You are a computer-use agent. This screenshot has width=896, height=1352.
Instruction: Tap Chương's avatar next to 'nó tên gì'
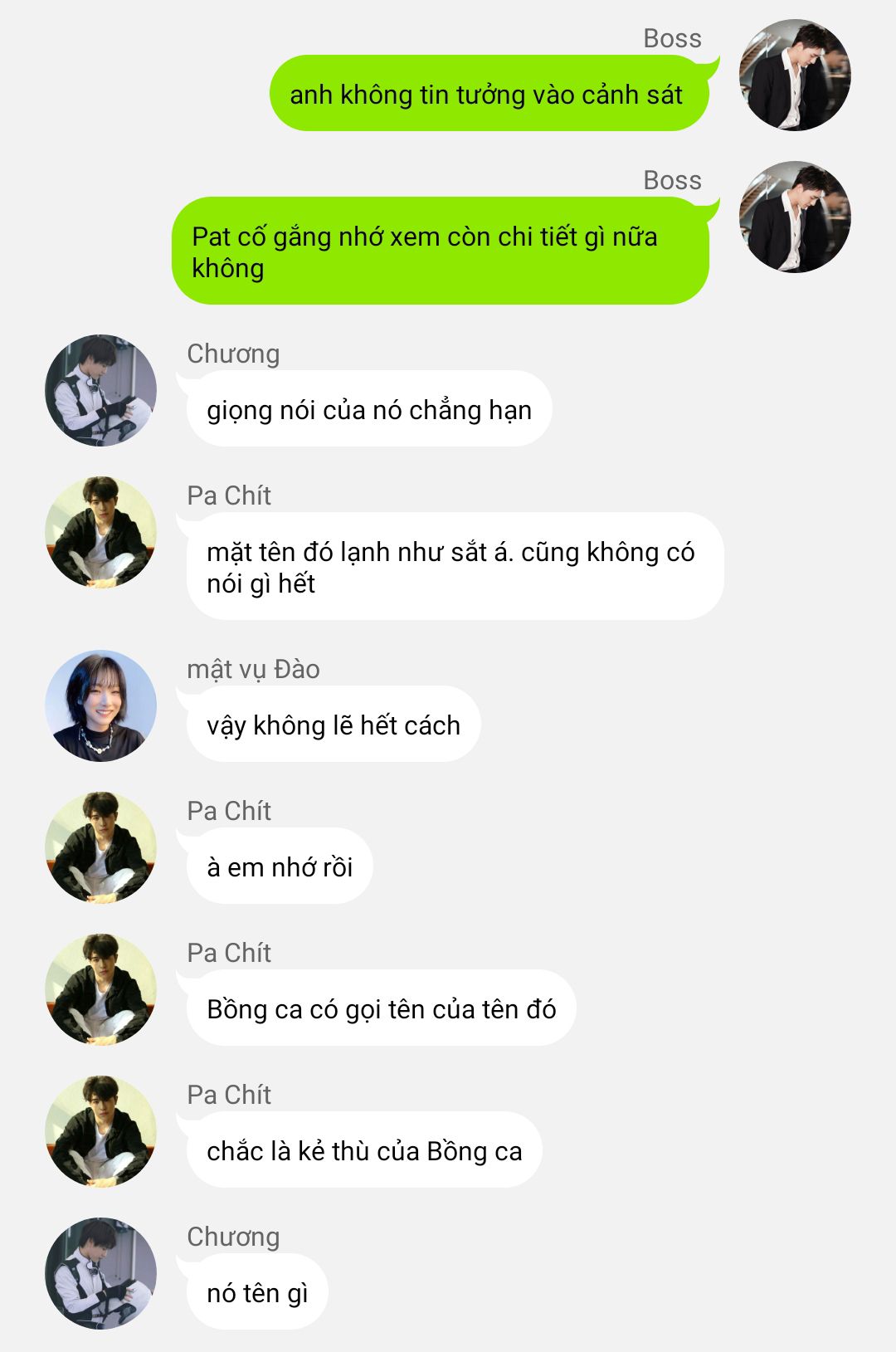[100, 1274]
